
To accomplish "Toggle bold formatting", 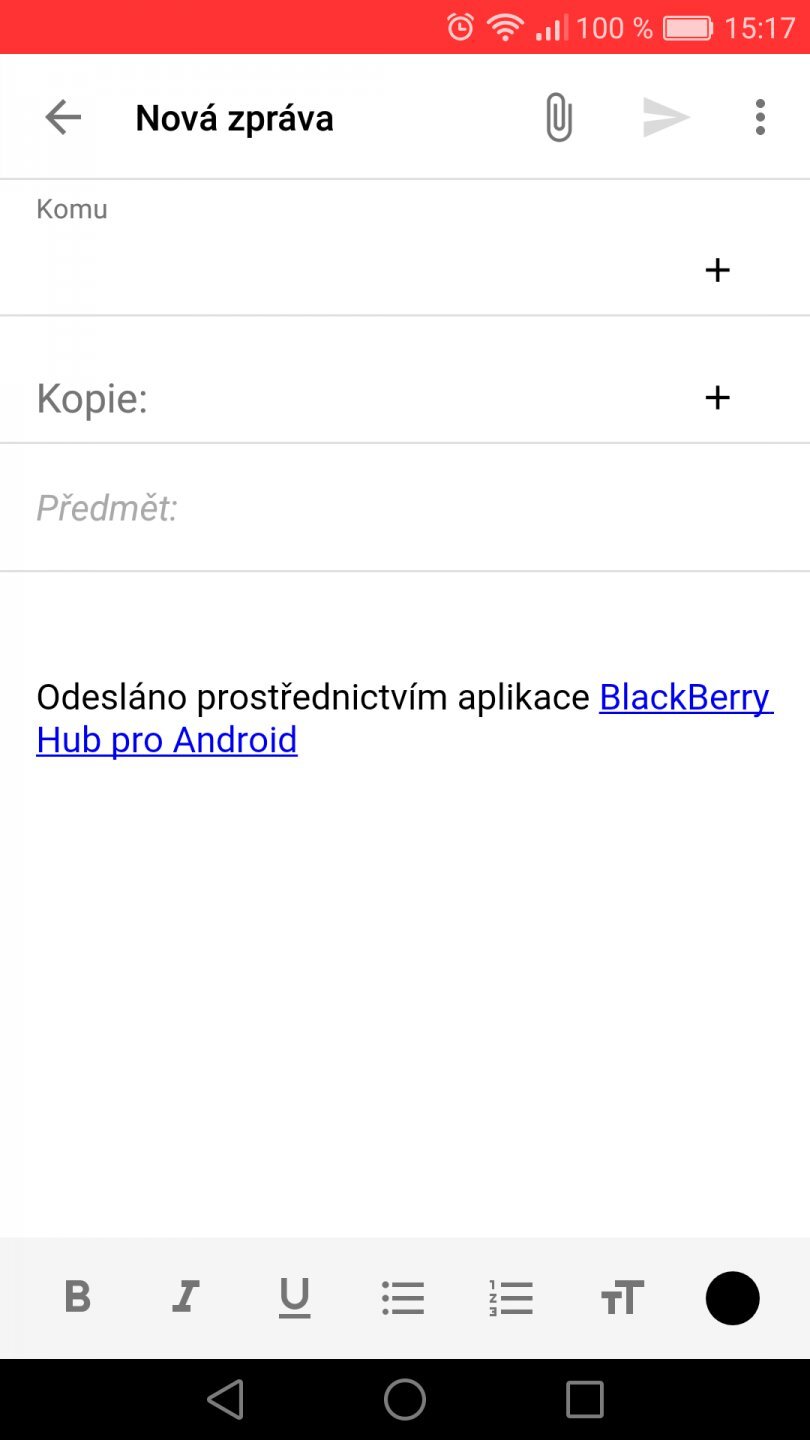I will tap(77, 1298).
